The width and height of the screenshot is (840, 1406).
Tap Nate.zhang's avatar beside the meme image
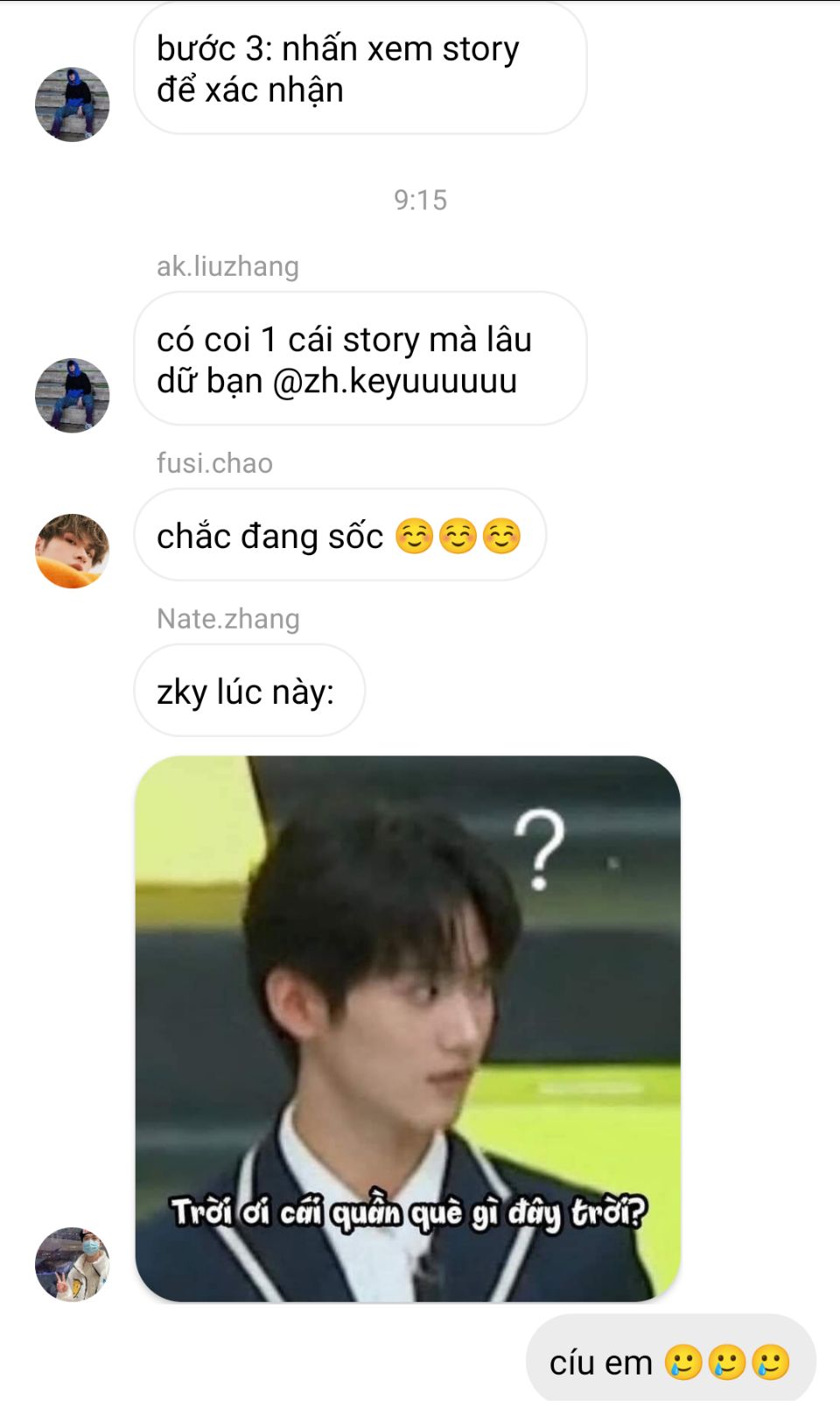tap(72, 1264)
